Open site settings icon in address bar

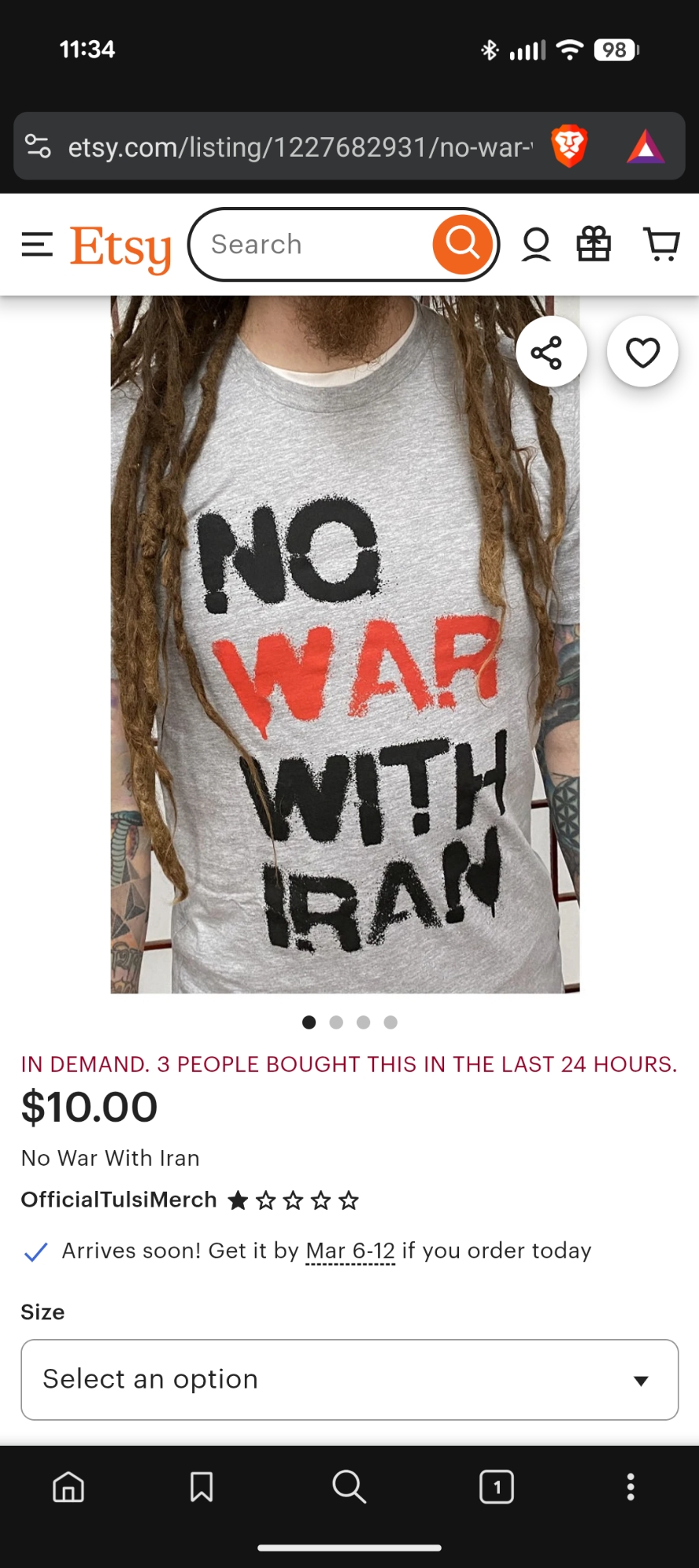pos(38,147)
